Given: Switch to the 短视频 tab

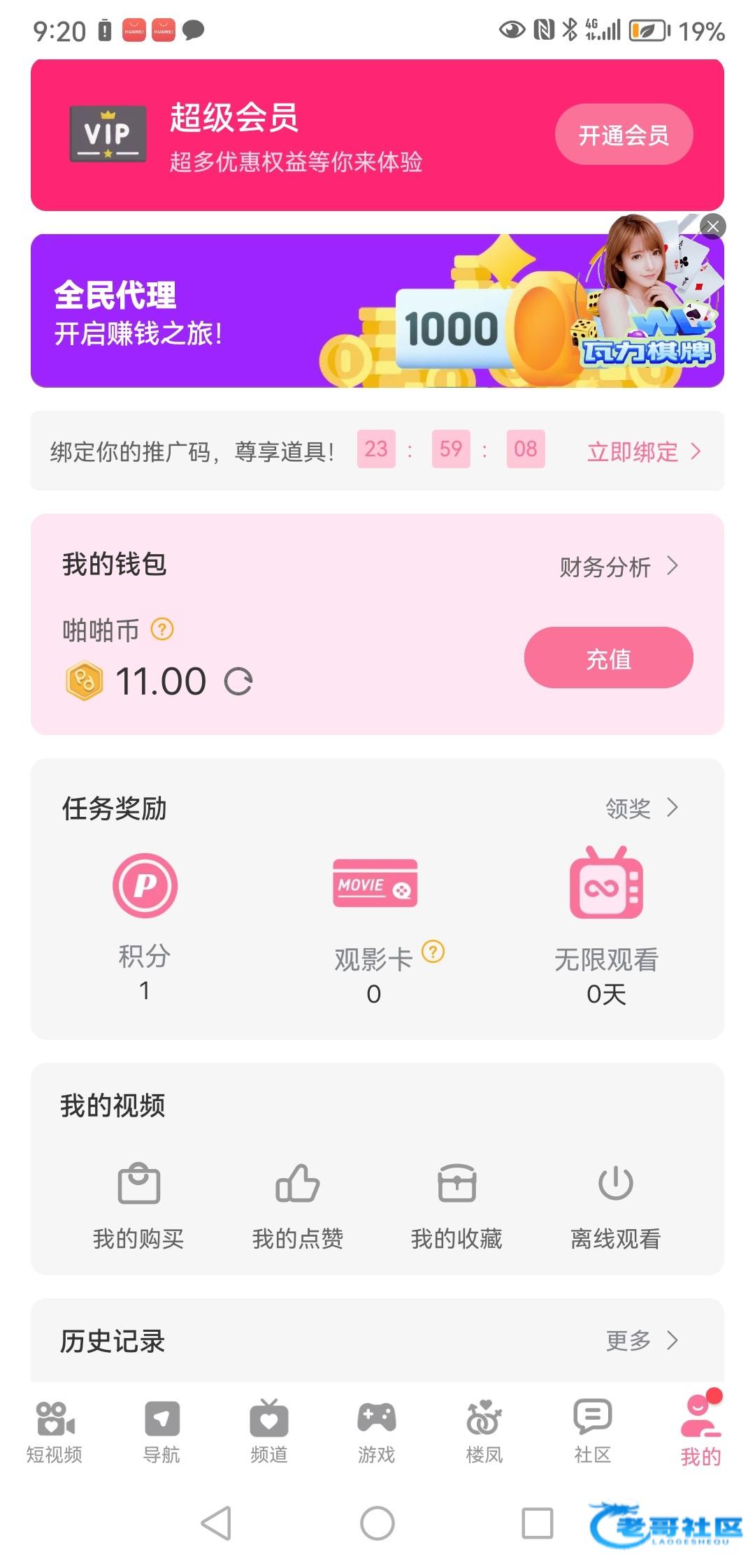Looking at the screenshot, I should pos(55,1432).
